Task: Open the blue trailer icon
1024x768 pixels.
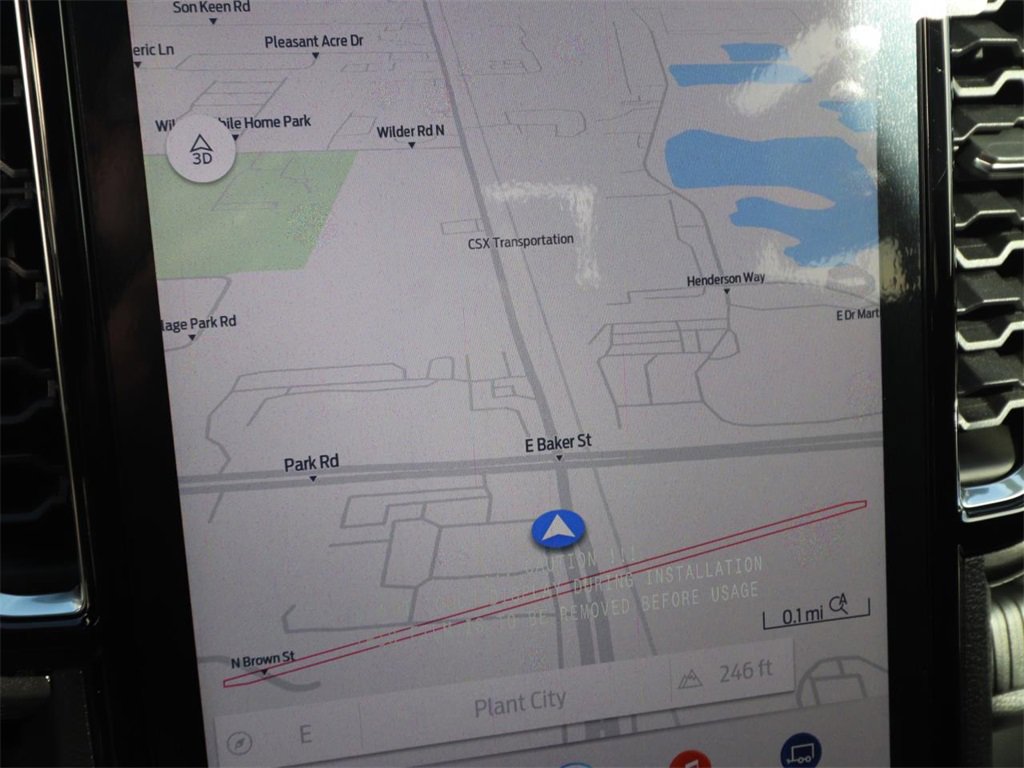Action: [x=800, y=752]
